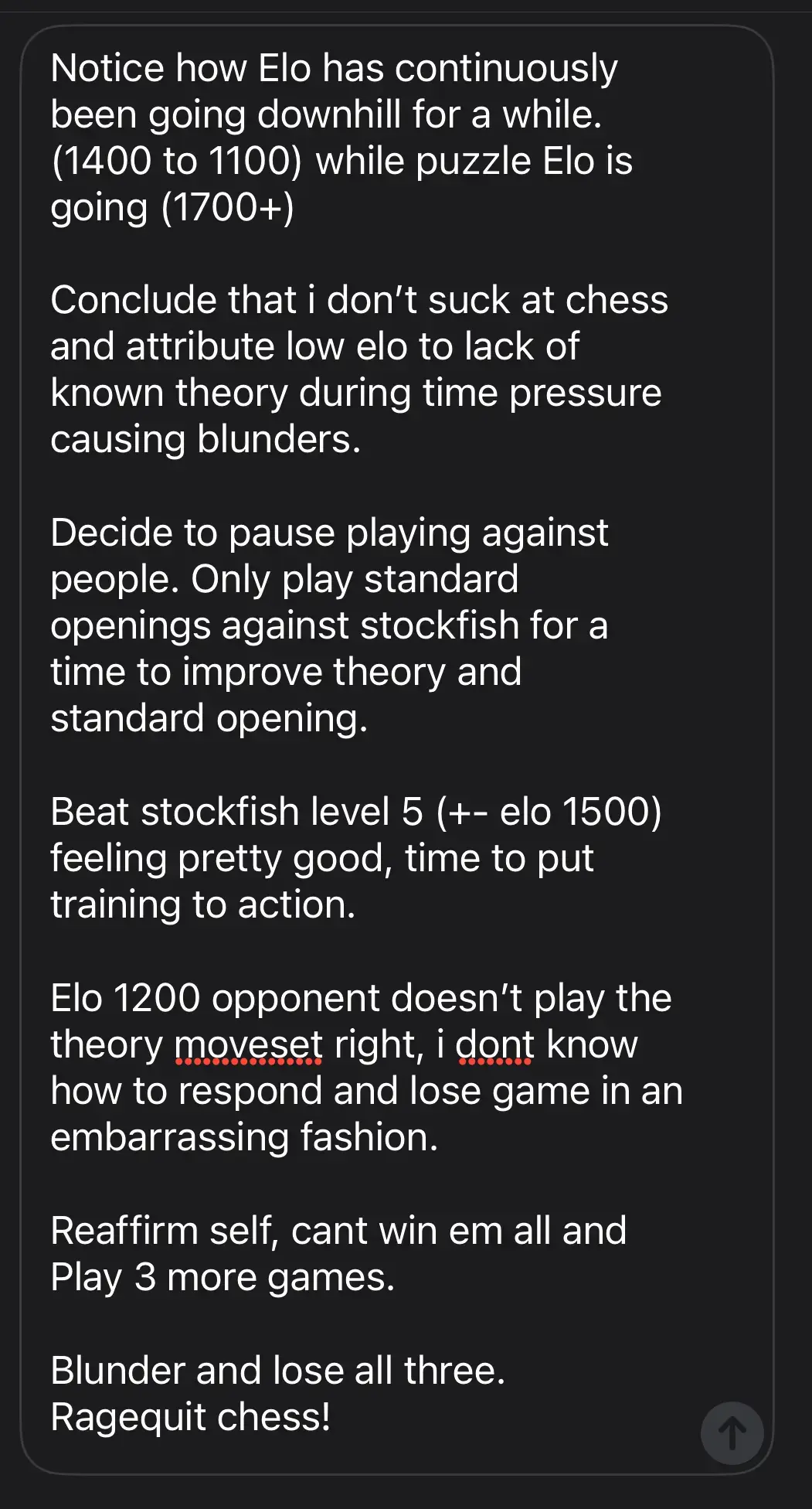The width and height of the screenshot is (812, 1509).
Task: Send the message with the arrow button
Action: pyautogui.click(x=732, y=1432)
